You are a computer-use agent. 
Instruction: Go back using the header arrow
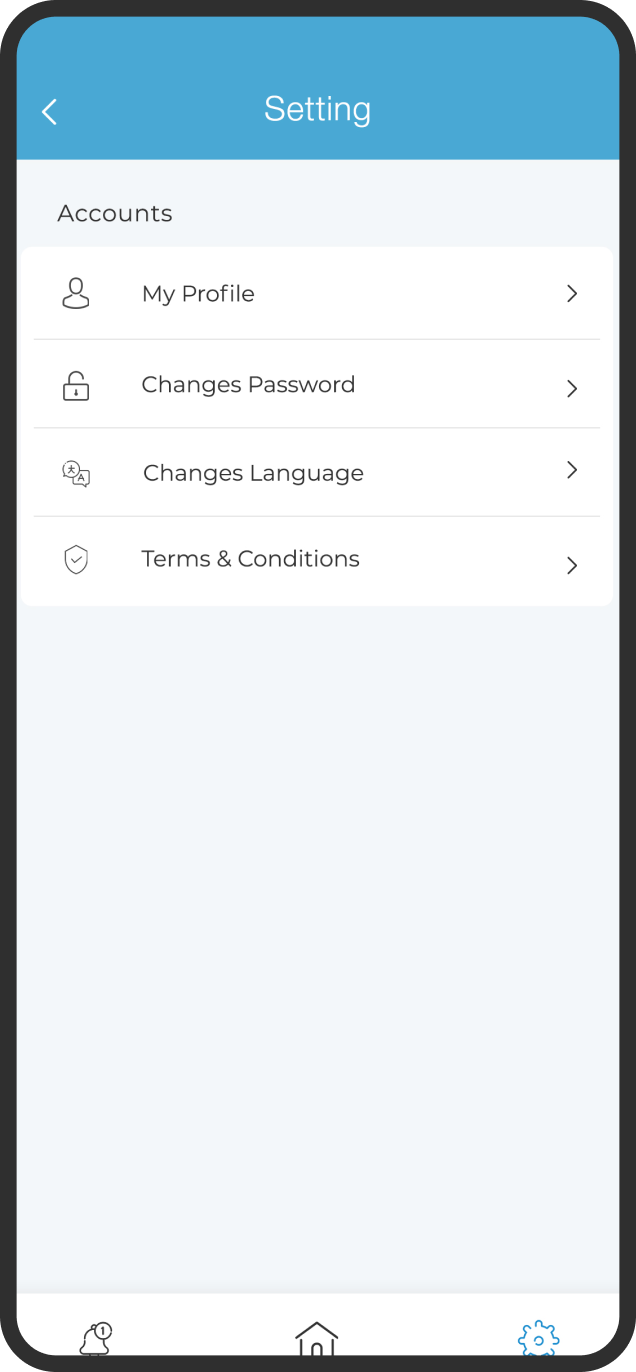pyautogui.click(x=49, y=111)
